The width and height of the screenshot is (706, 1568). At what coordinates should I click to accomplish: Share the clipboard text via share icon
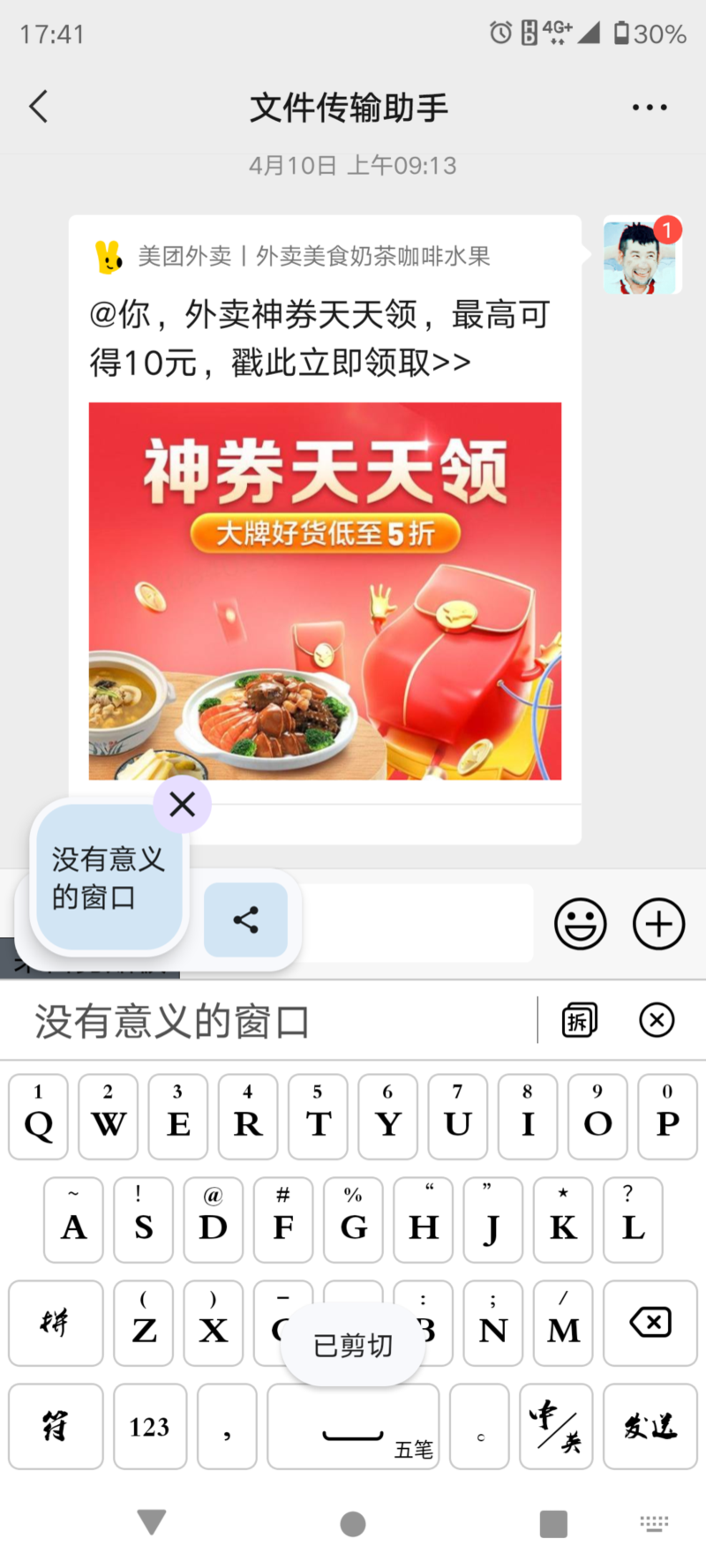[245, 919]
